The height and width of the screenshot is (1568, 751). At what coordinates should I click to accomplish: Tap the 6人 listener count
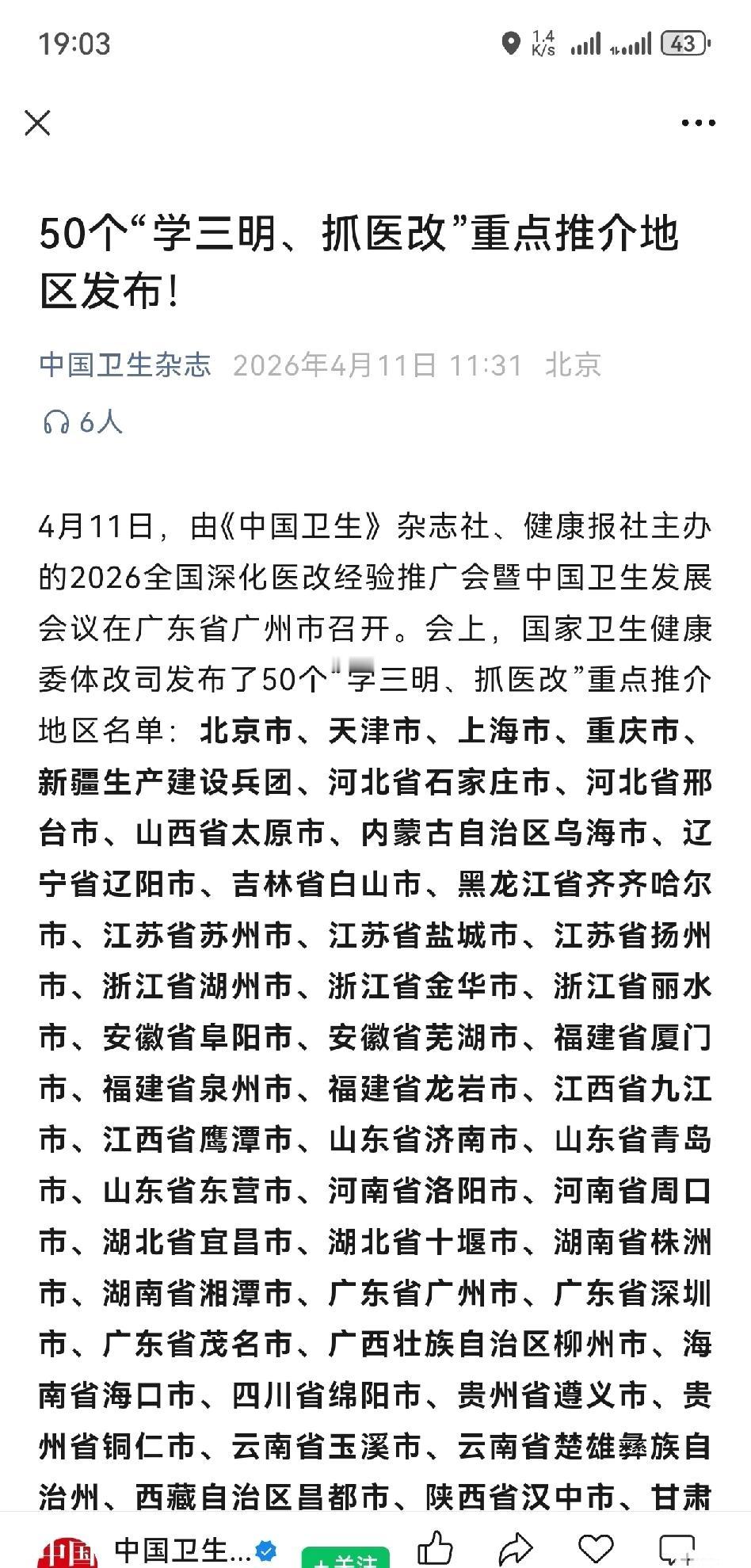click(x=97, y=422)
